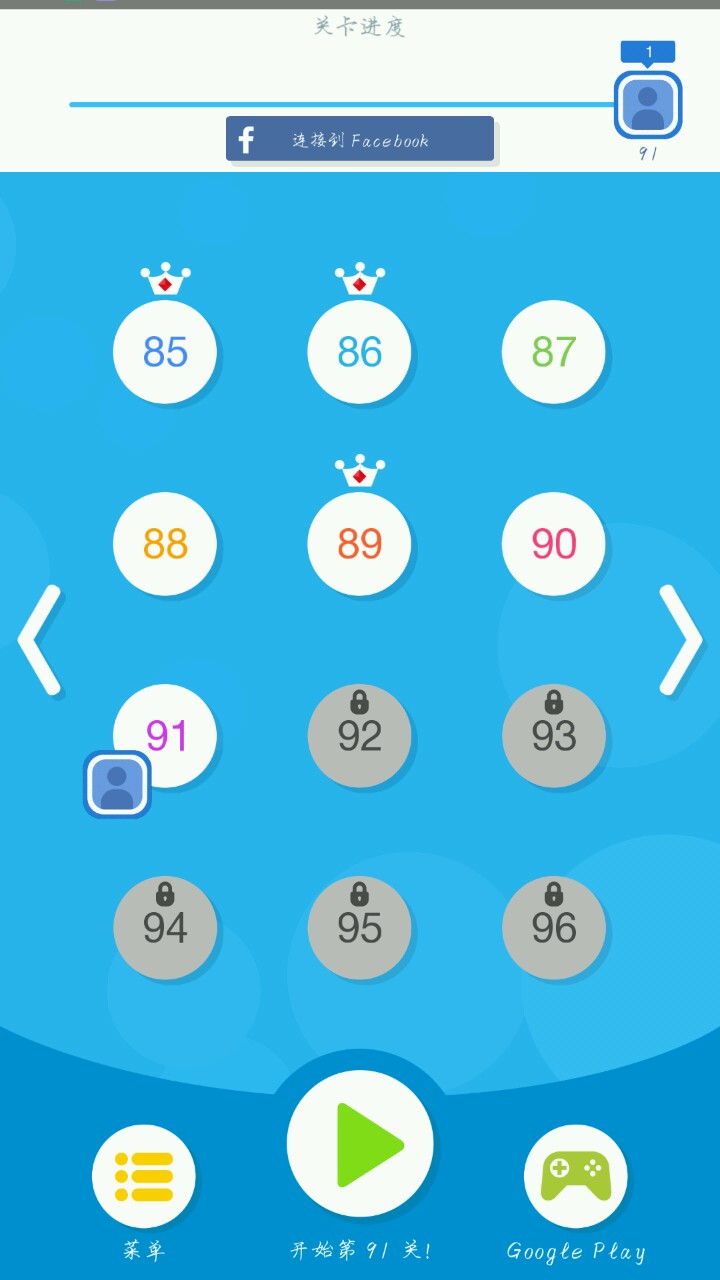
Task: Tap locked level 93
Action: [x=553, y=737]
